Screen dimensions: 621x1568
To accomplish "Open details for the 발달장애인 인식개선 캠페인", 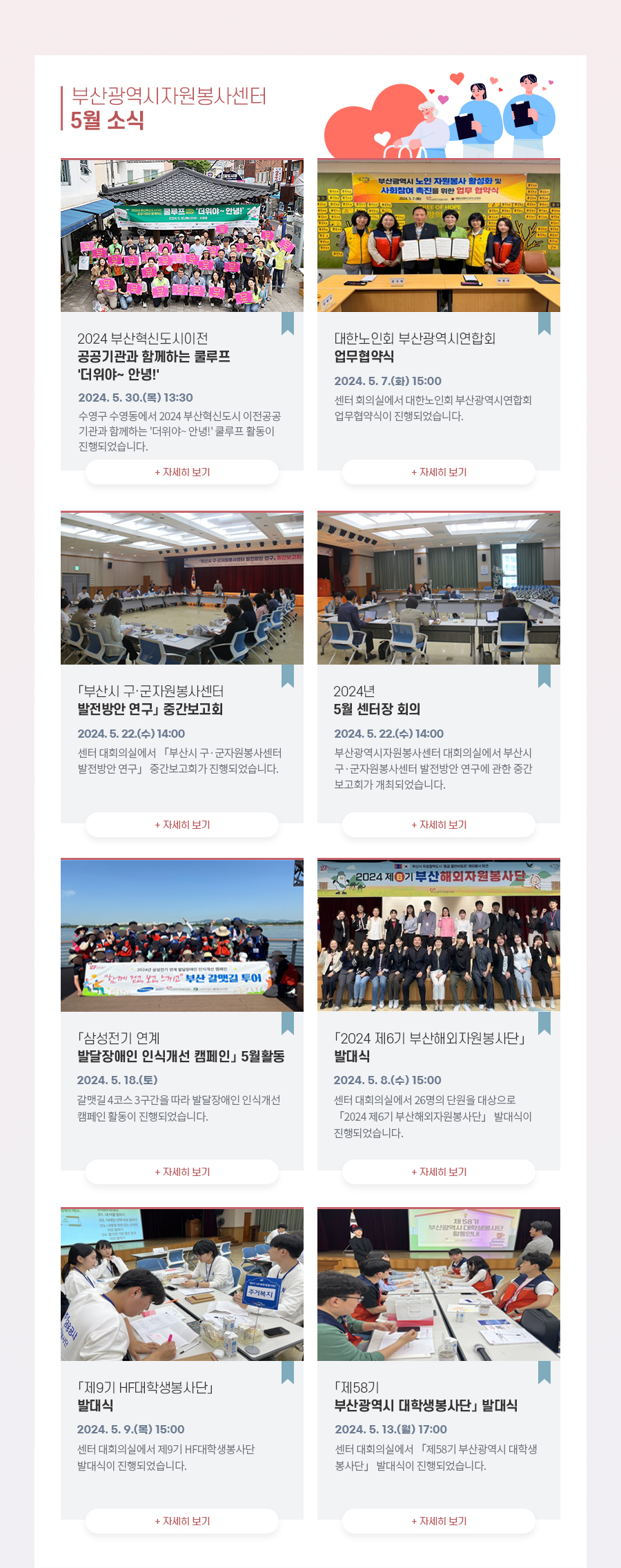I will [x=182, y=1172].
